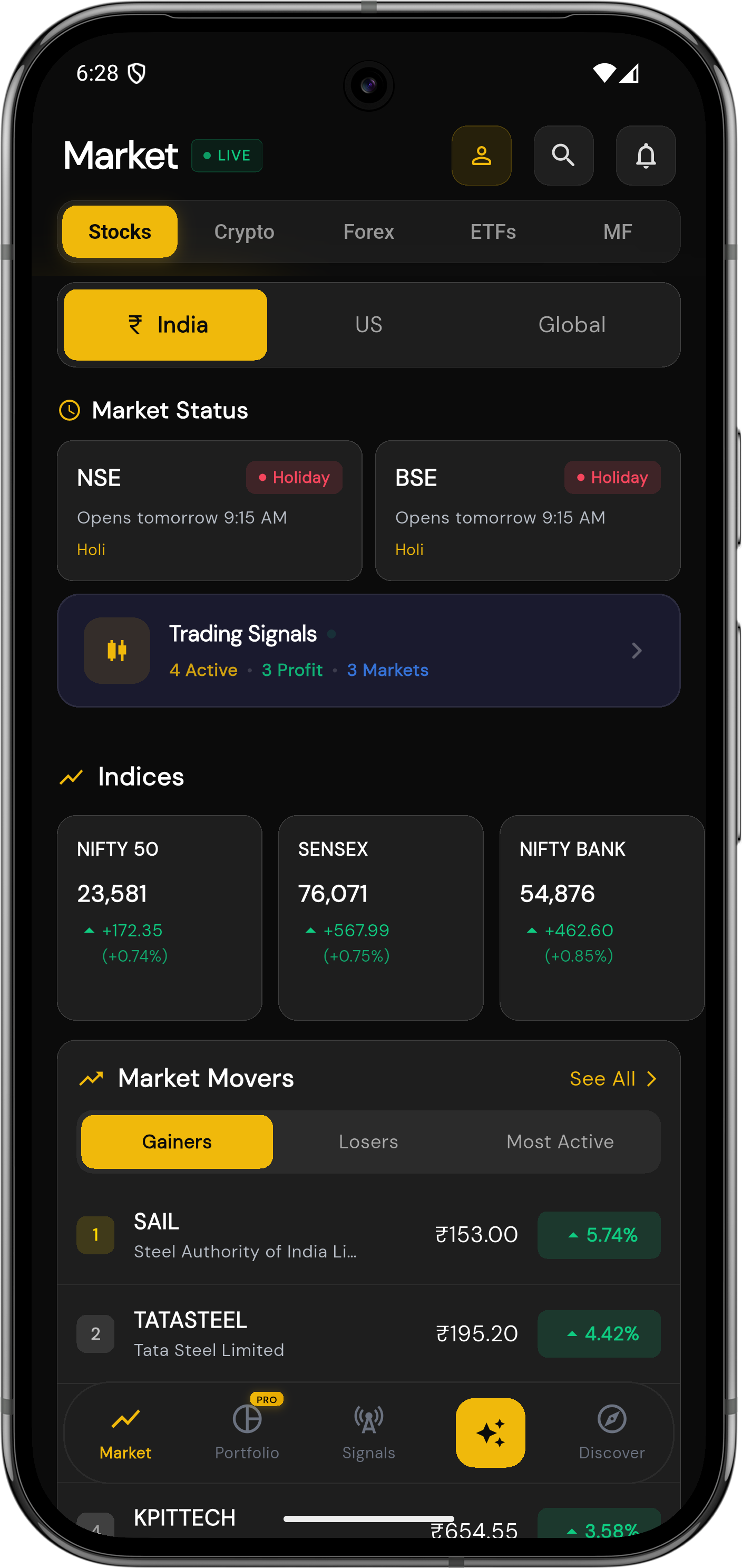Open the yellow AI sparkle button

(x=490, y=1433)
